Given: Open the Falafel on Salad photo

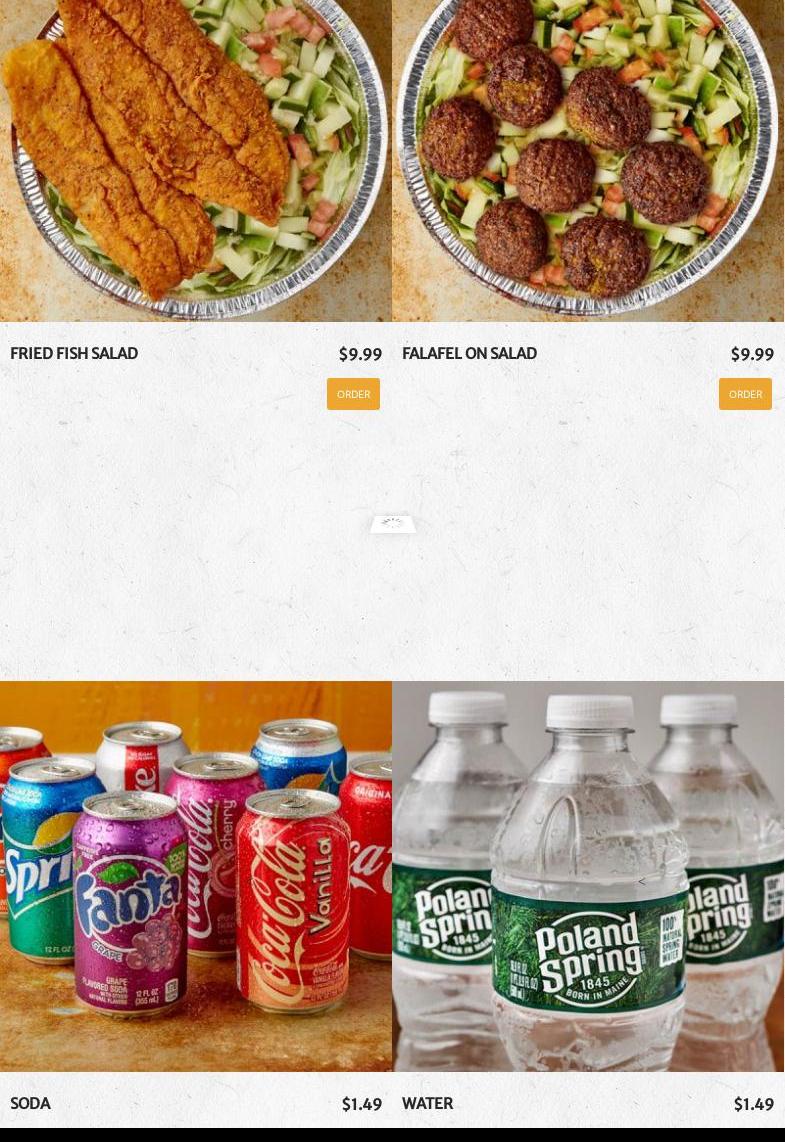Looking at the screenshot, I should [x=588, y=160].
